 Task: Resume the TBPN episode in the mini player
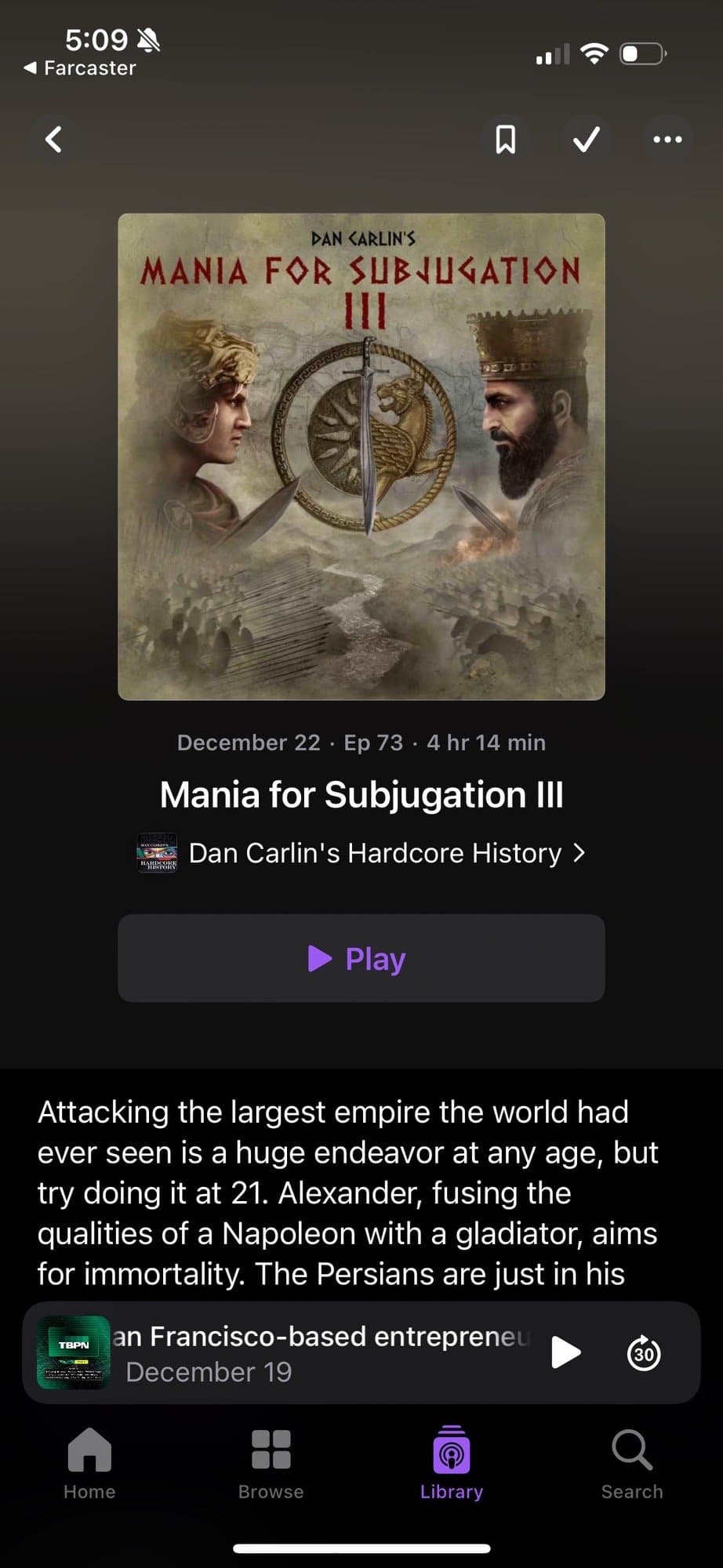coord(565,1352)
